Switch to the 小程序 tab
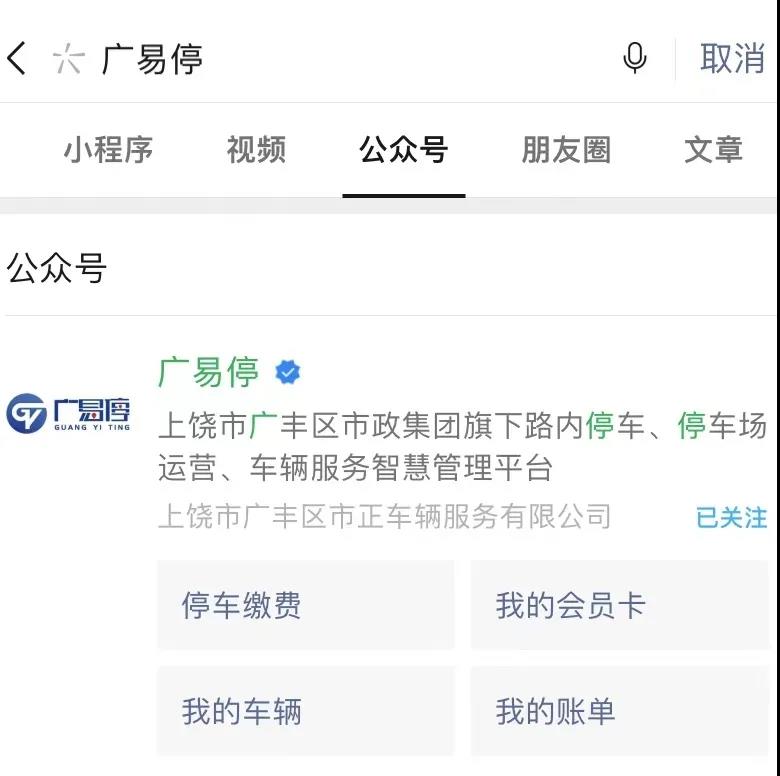The width and height of the screenshot is (780, 776). (x=108, y=150)
